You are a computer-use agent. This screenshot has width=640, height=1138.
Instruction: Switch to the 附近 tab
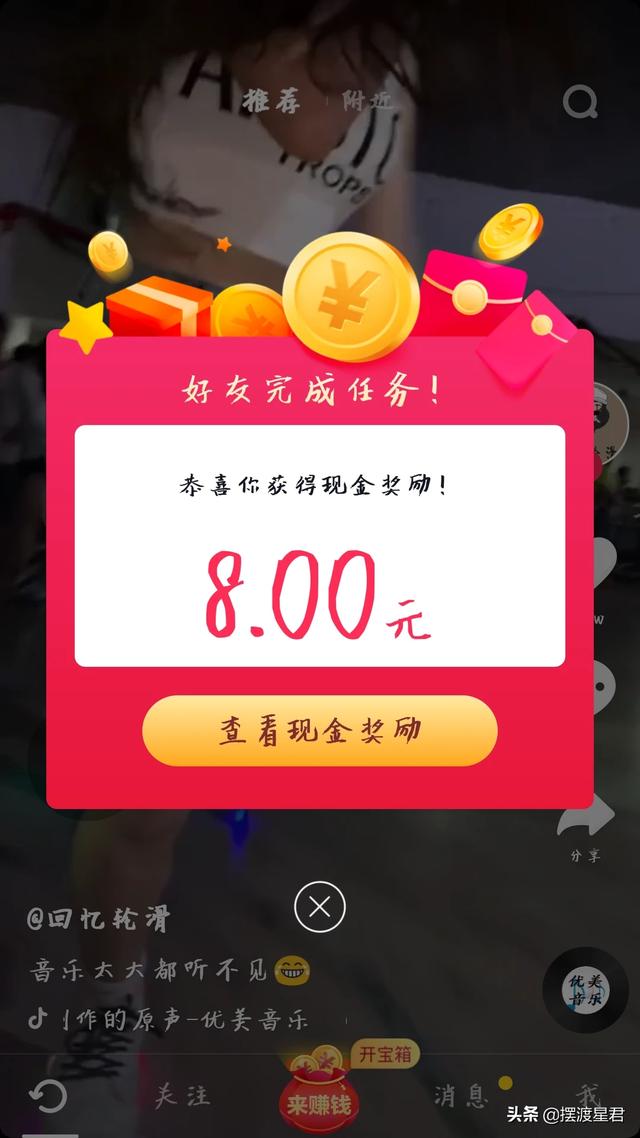366,101
